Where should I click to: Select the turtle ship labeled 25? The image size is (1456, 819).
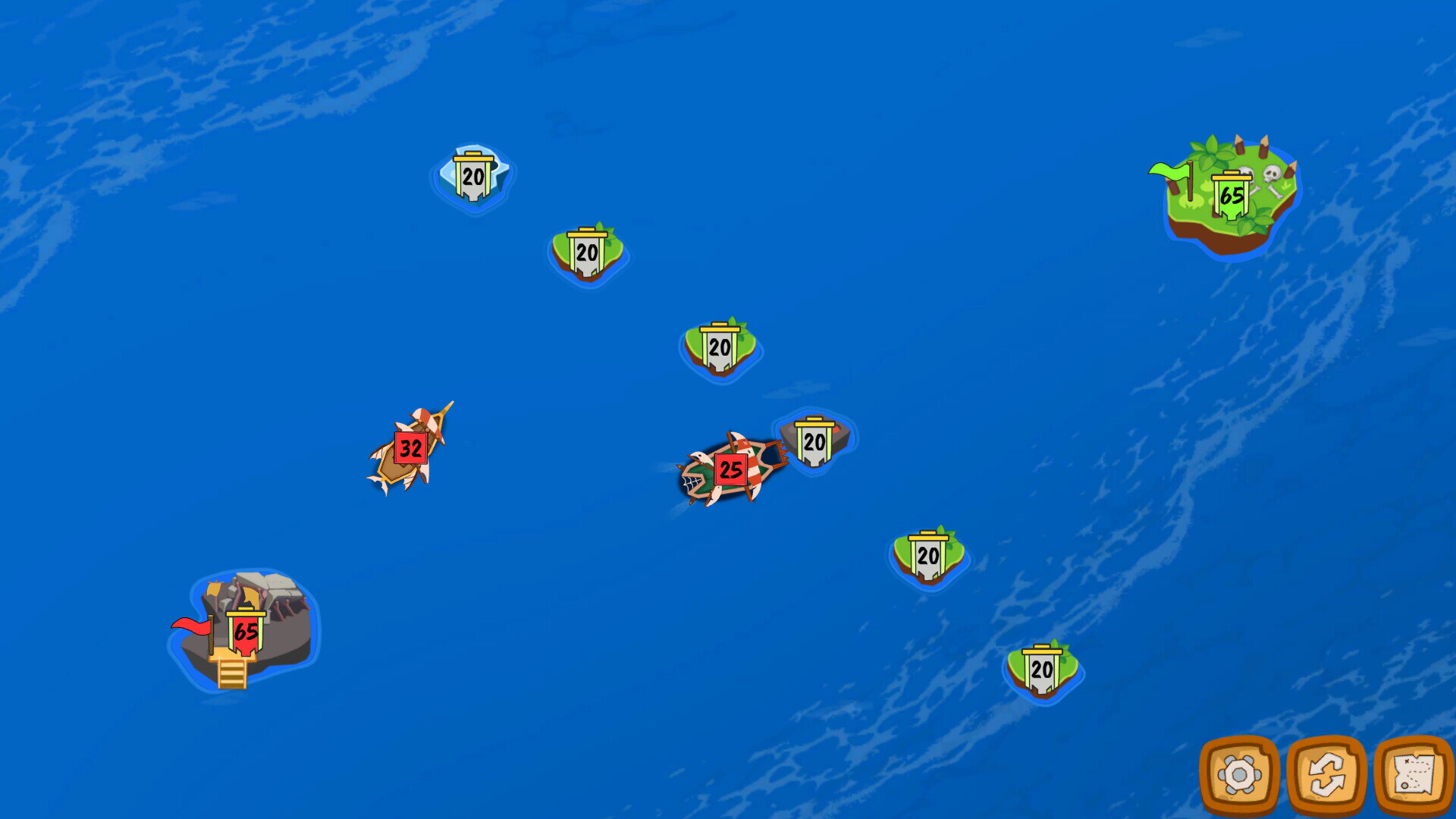[730, 470]
